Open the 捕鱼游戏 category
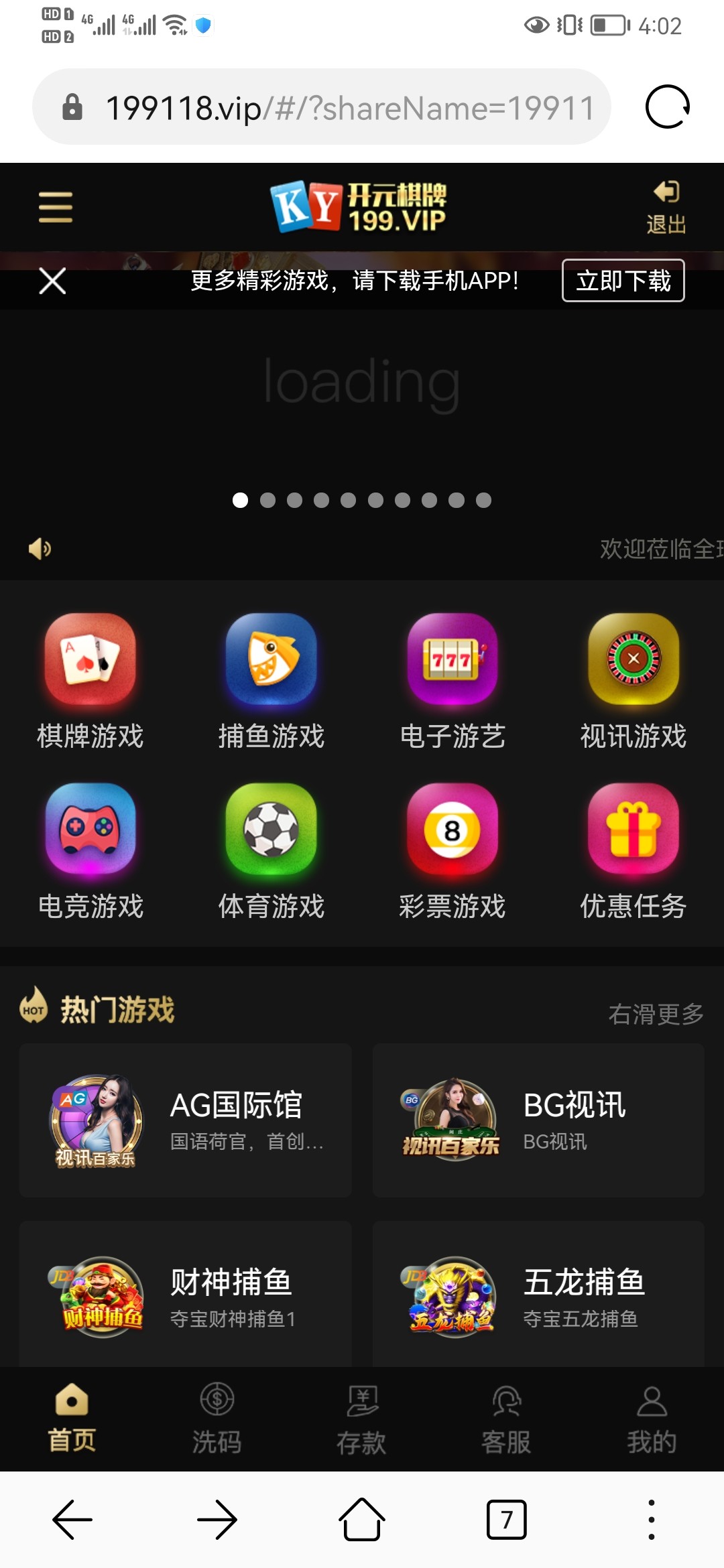 (271, 680)
